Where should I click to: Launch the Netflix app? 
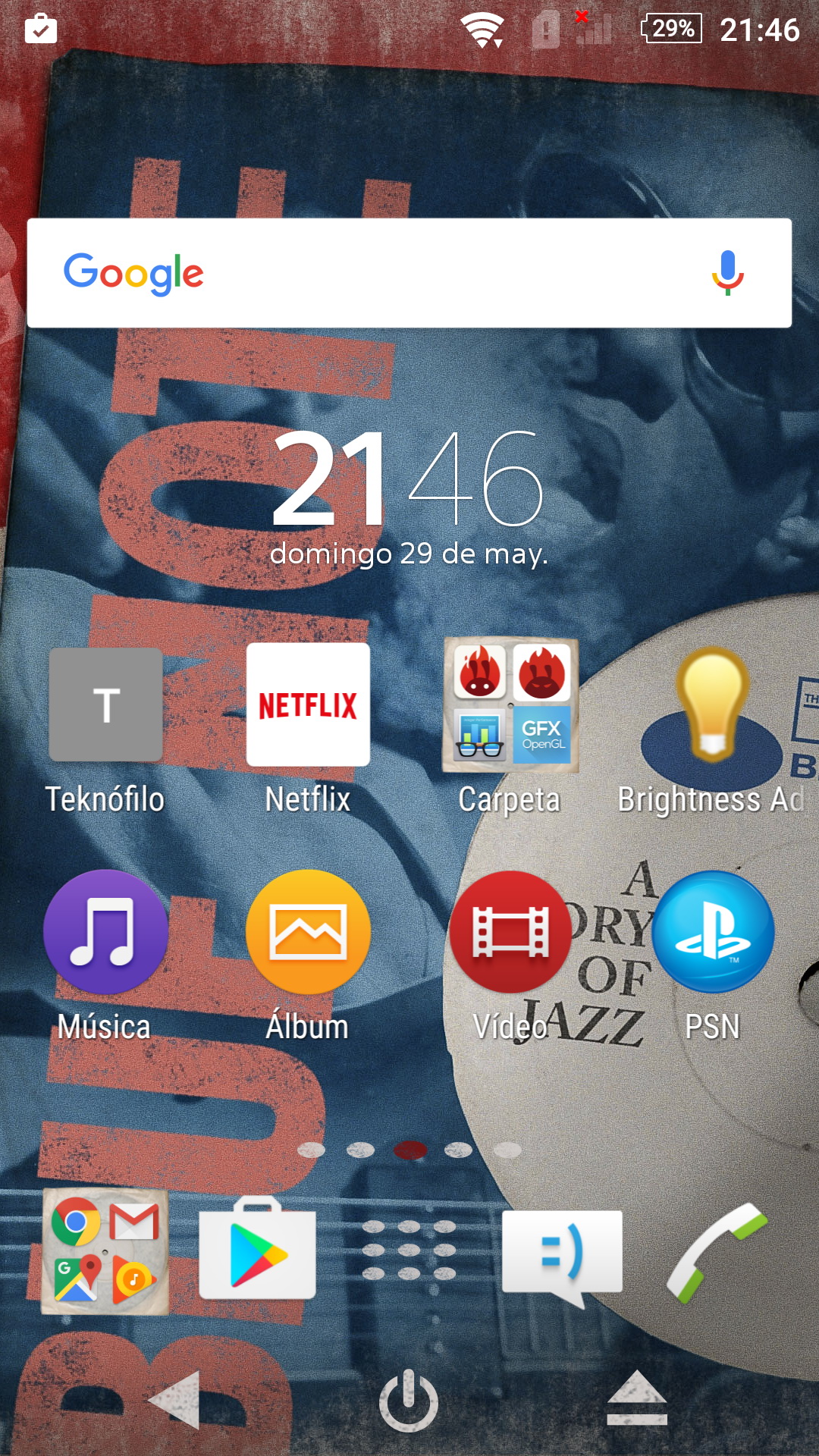pyautogui.click(x=308, y=705)
